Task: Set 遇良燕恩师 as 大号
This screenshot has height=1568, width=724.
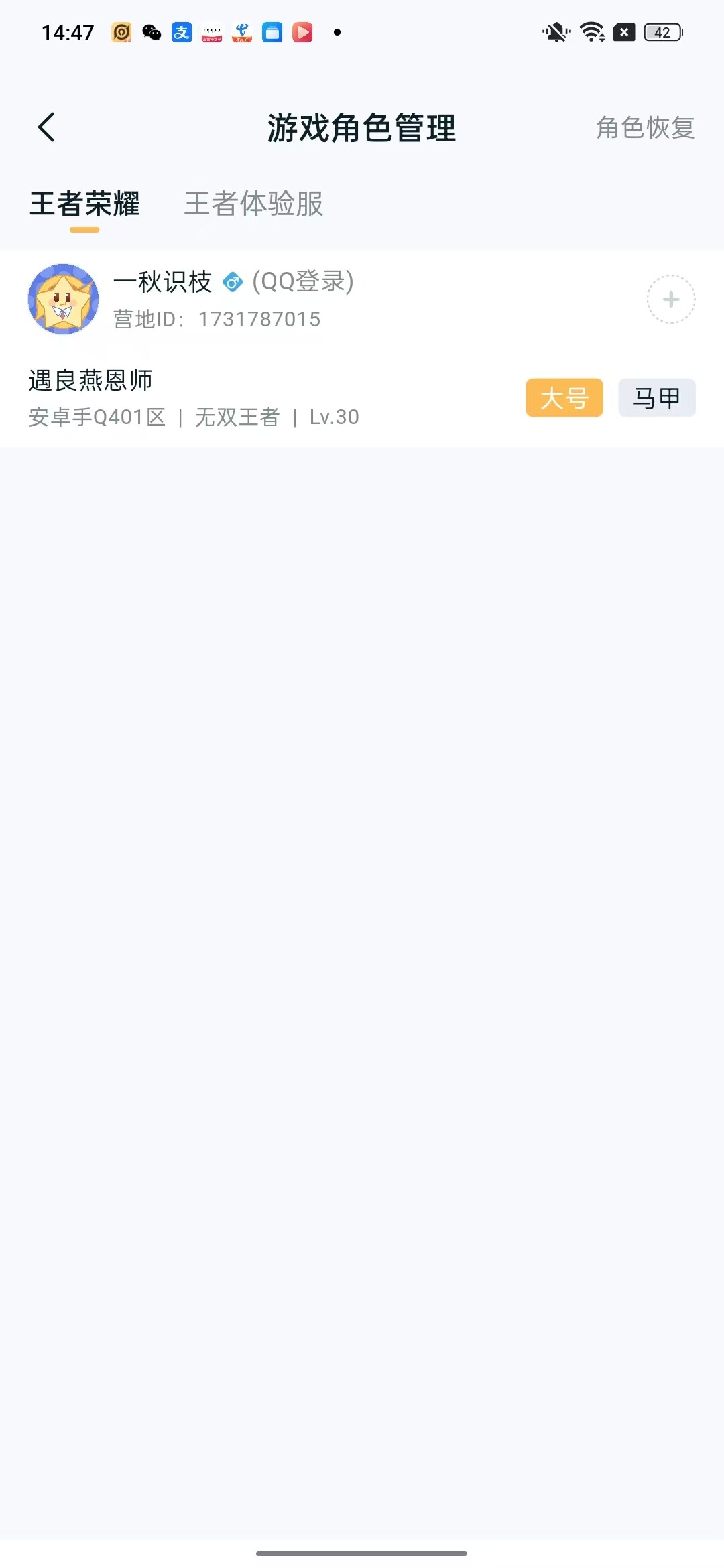Action: (564, 398)
